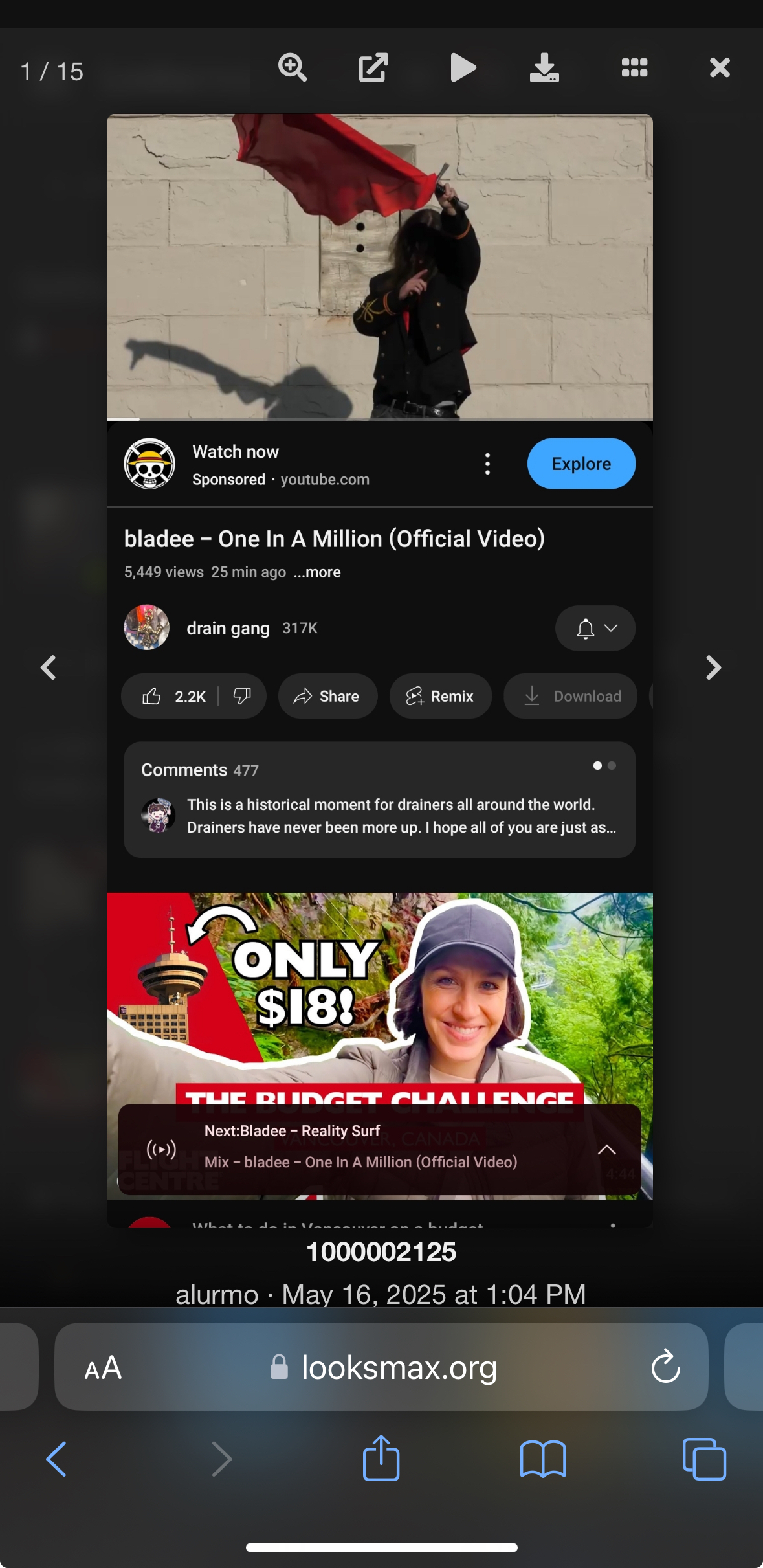Open Safari bookmarks
The height and width of the screenshot is (1568, 763).
543,1459
